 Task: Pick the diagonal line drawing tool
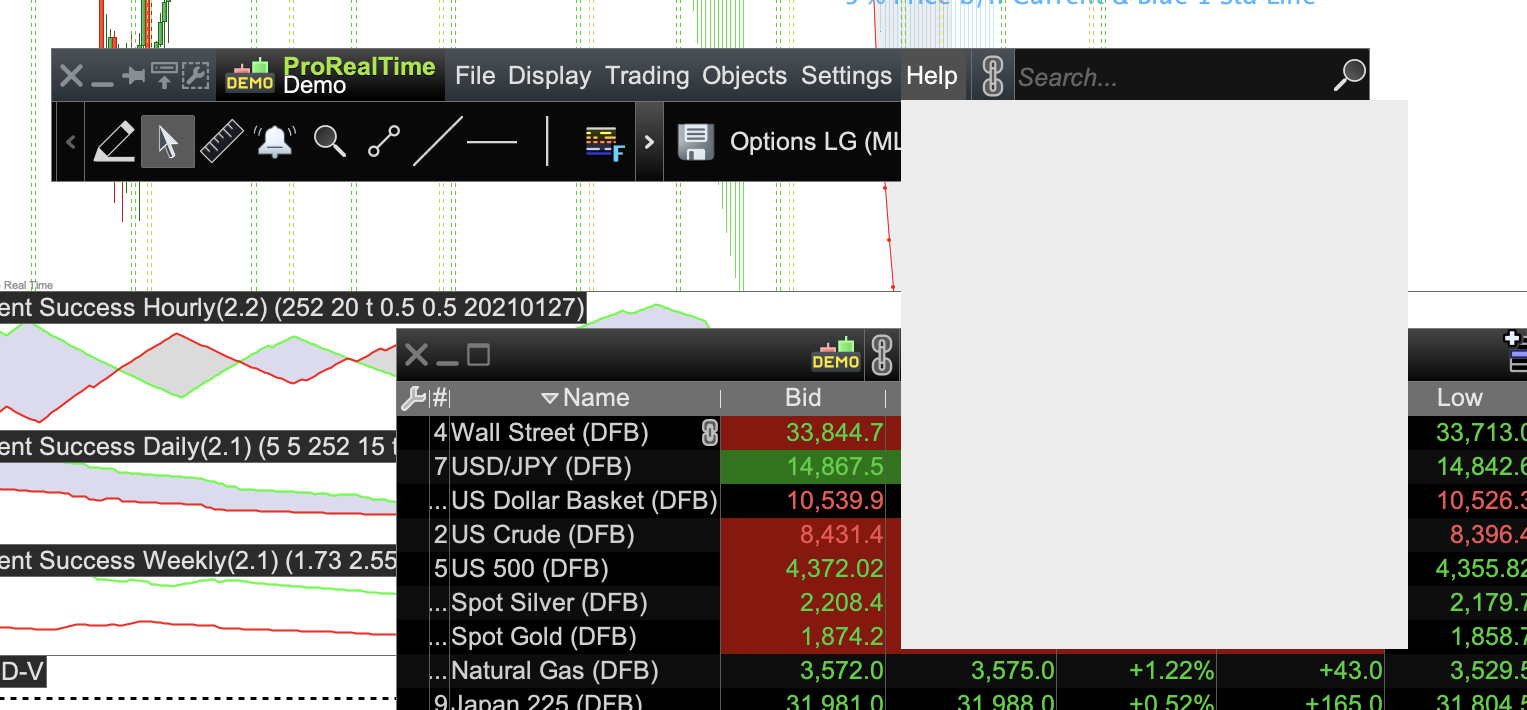[x=438, y=142]
